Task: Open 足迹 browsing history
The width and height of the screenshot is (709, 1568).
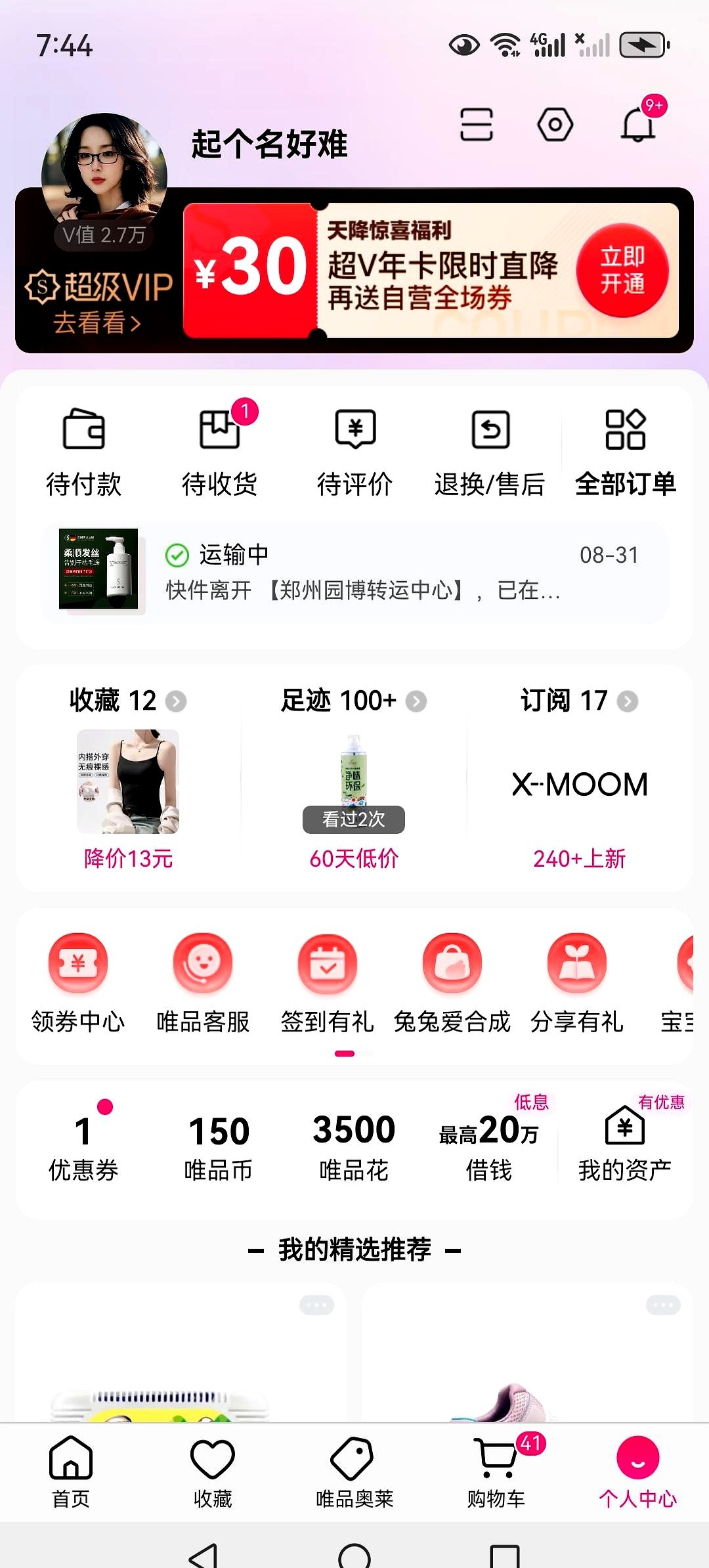Action: (353, 701)
